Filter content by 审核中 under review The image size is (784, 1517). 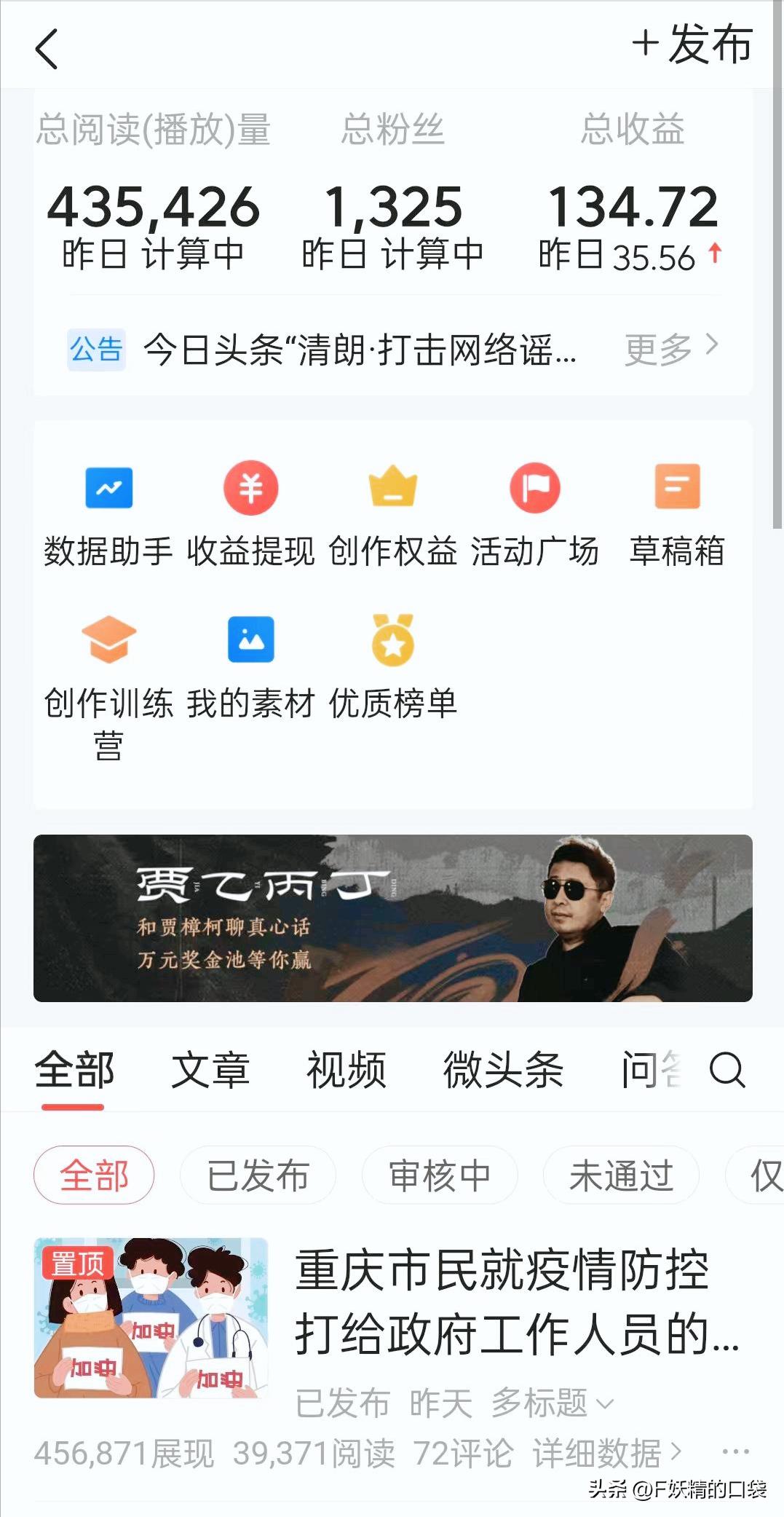click(440, 1175)
